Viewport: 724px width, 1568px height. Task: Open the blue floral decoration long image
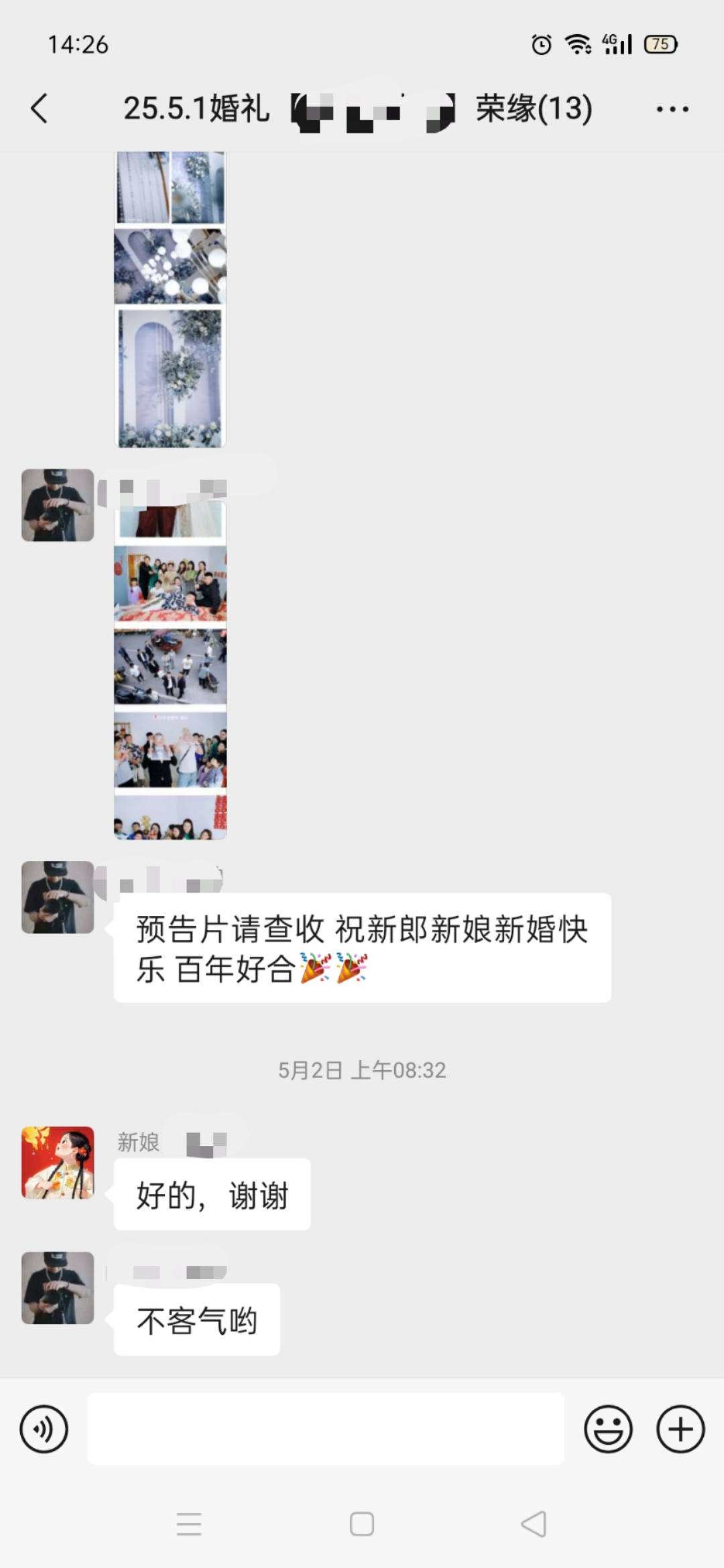pos(170,300)
